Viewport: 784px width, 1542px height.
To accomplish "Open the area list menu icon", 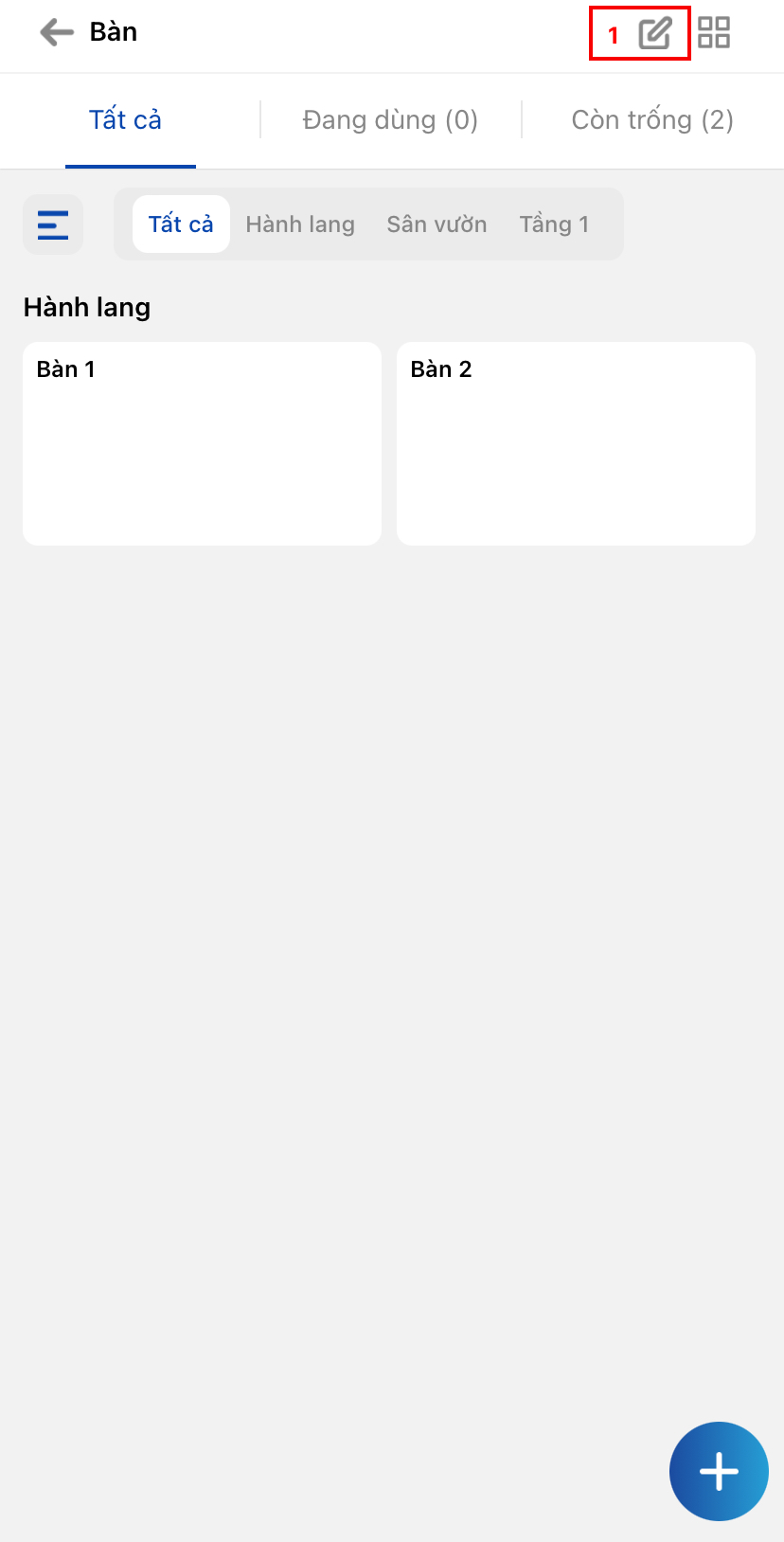I will [53, 225].
